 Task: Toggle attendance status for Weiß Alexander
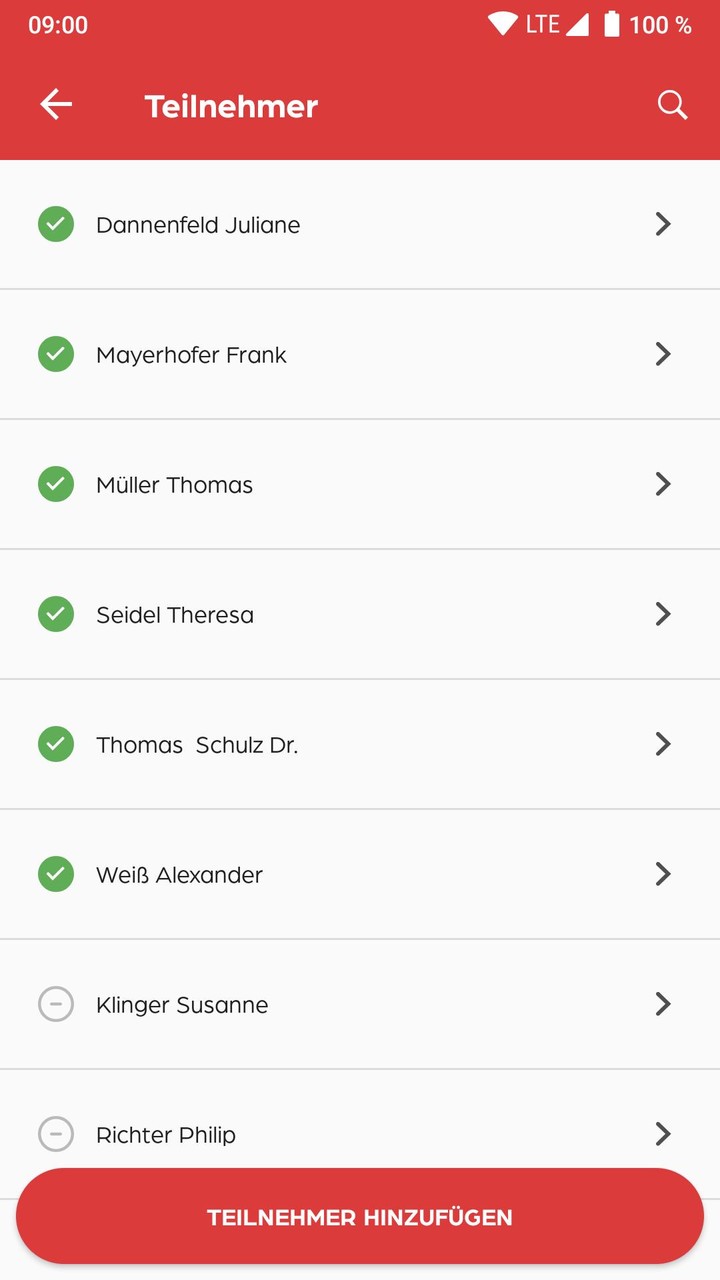56,874
